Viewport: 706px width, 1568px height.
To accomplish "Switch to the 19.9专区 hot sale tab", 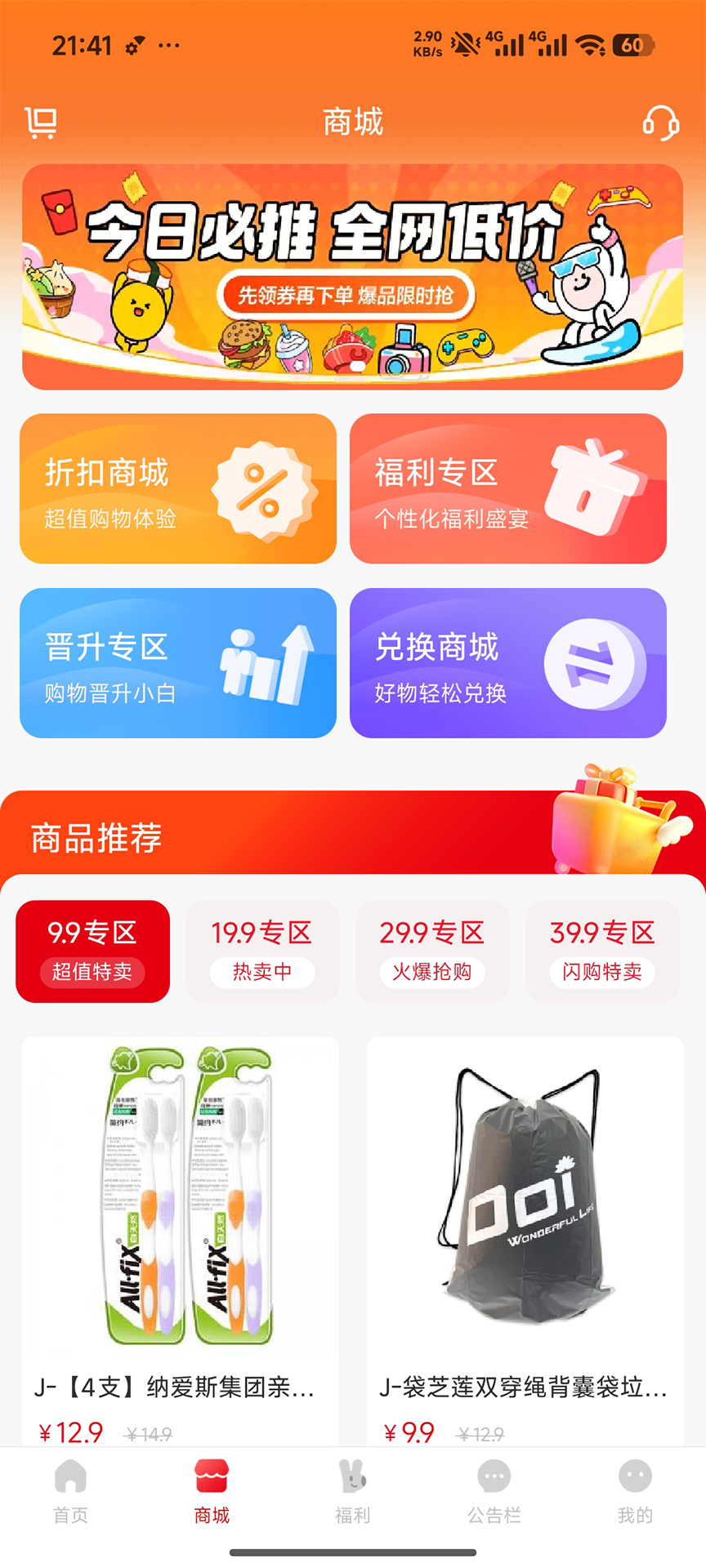I will [262, 951].
